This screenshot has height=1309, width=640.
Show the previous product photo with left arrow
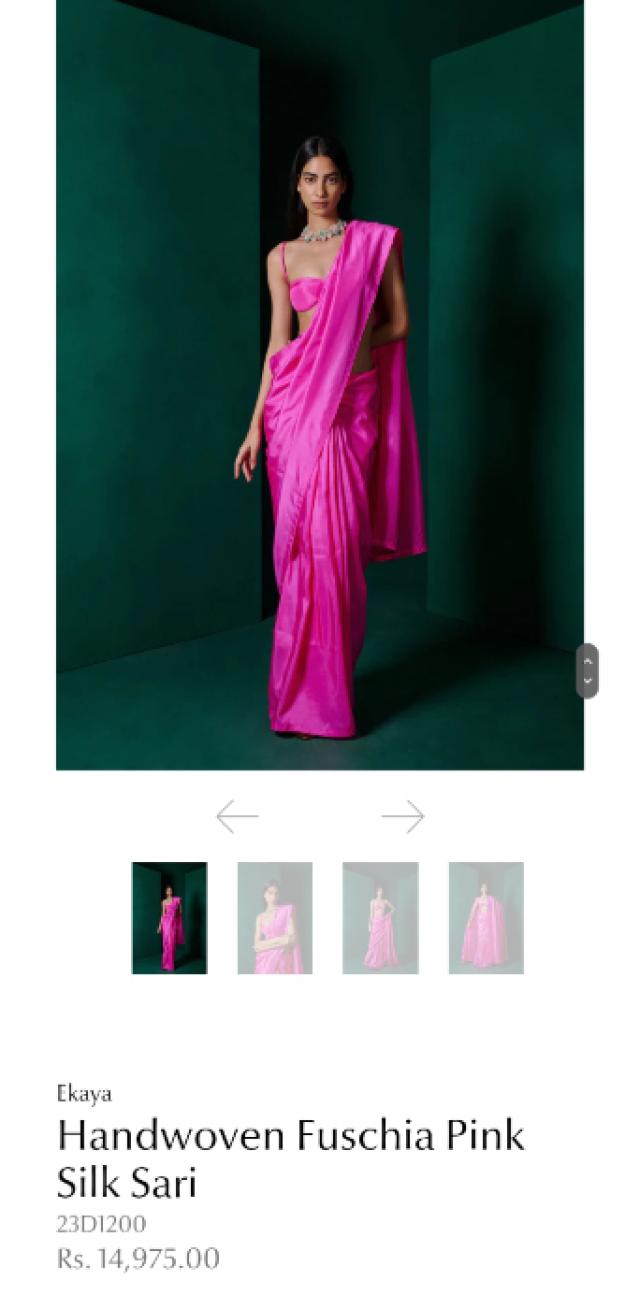pyautogui.click(x=237, y=817)
